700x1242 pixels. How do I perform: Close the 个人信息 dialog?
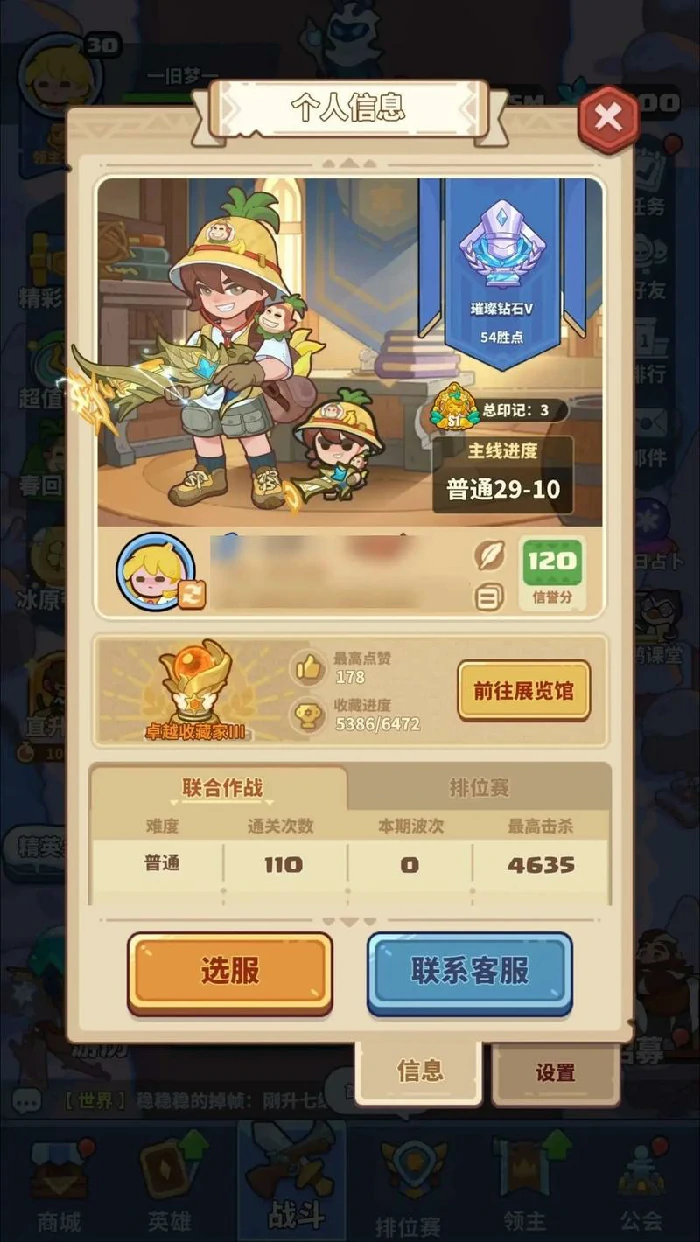point(607,119)
